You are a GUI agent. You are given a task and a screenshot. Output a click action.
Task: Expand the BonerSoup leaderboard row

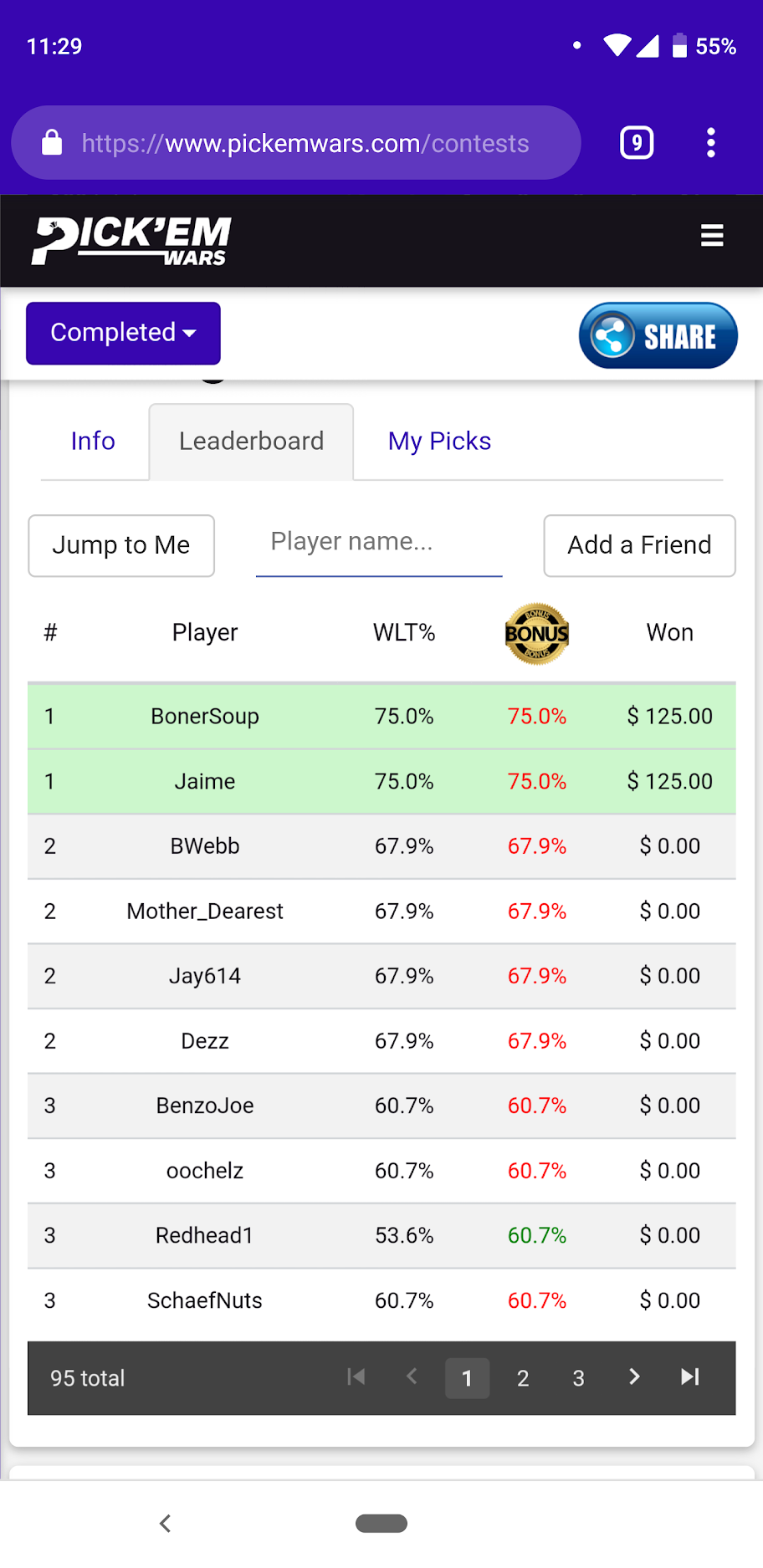point(381,716)
